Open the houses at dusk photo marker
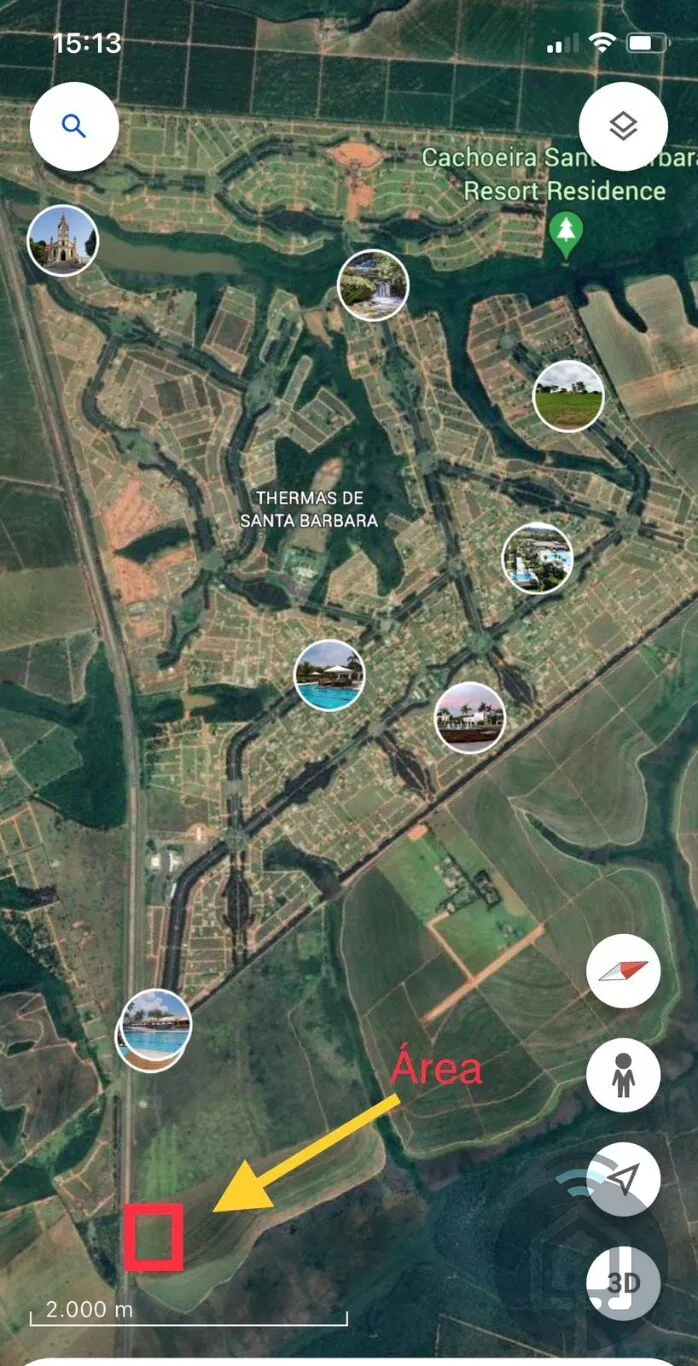 (469, 717)
